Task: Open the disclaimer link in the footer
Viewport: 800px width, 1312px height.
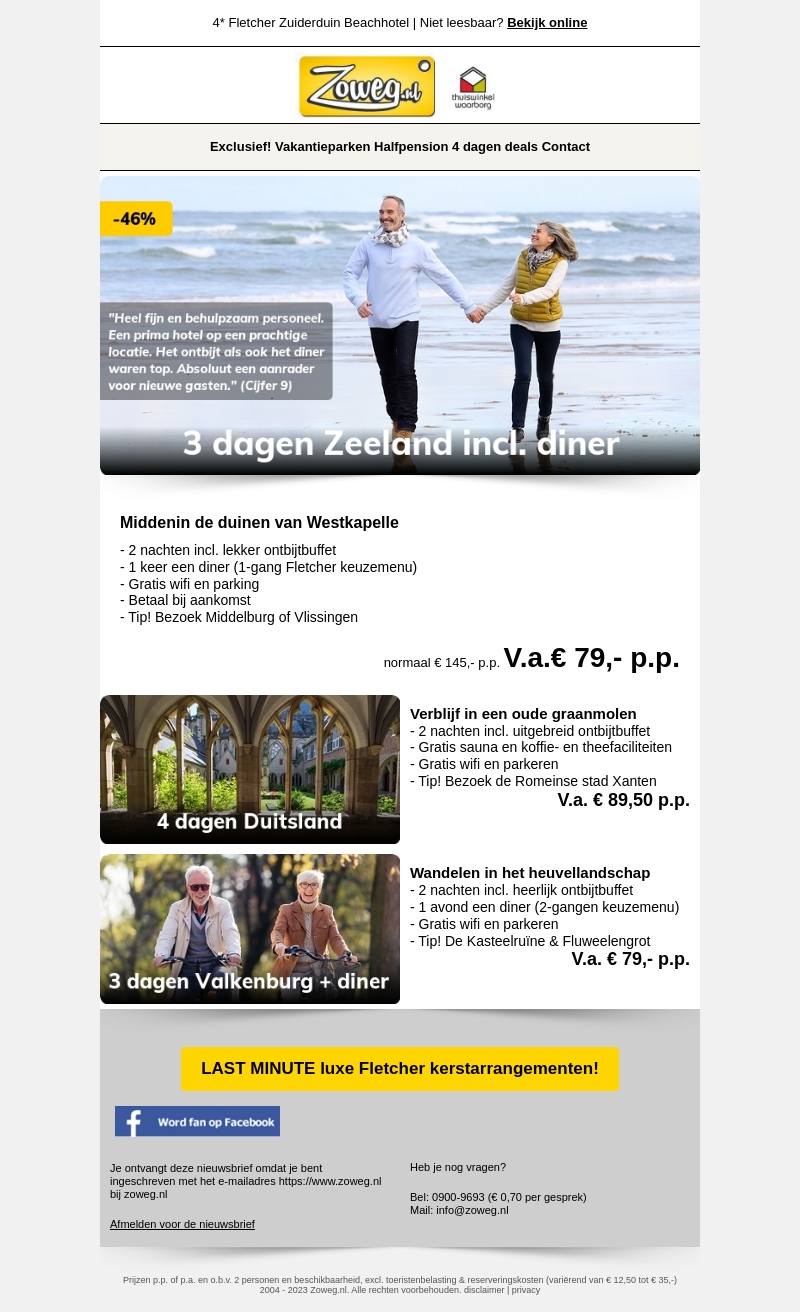Action: coord(484,1290)
